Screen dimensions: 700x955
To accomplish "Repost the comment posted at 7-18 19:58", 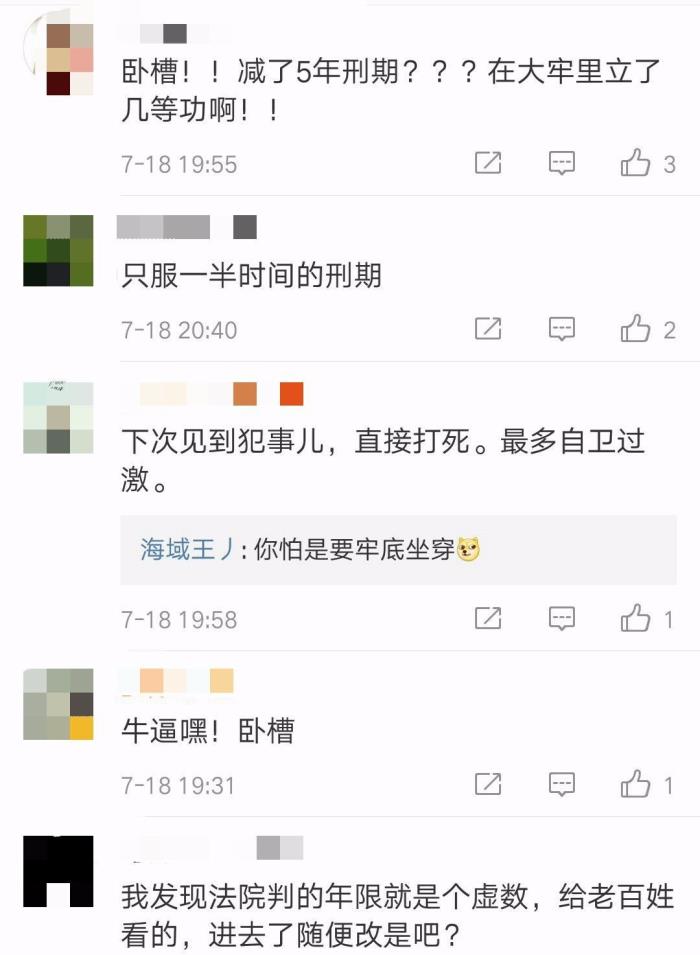I will 488,619.
